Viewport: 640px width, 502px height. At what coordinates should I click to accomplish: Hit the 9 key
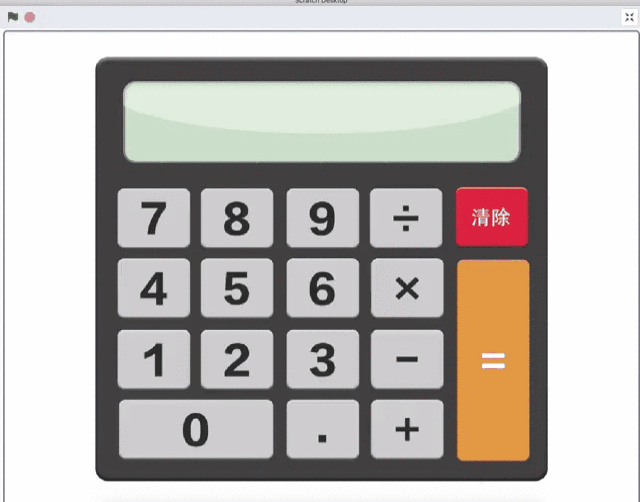tap(322, 218)
